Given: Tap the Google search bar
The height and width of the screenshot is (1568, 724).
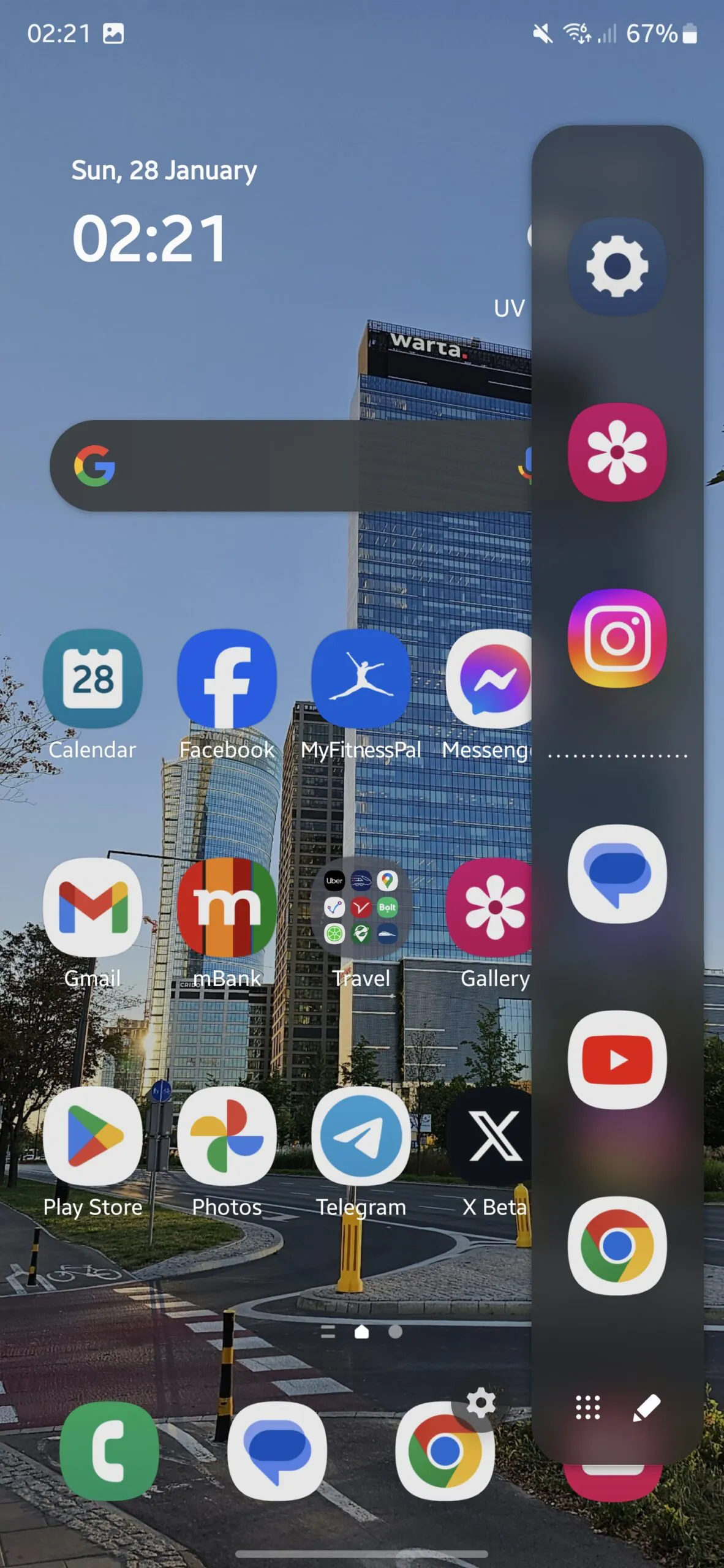Looking at the screenshot, I should (294, 466).
